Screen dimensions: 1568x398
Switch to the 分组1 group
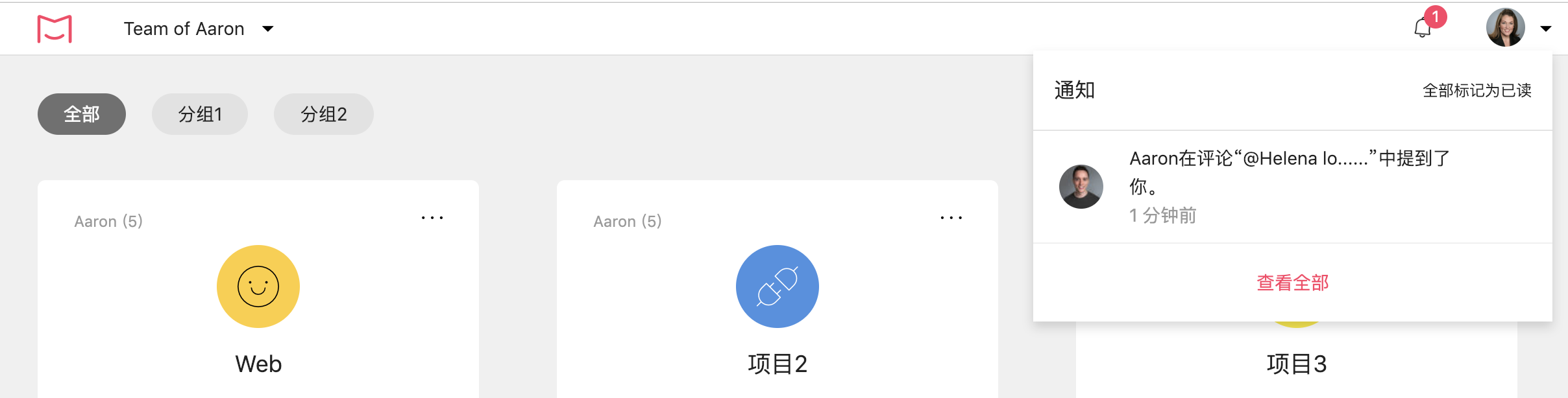(x=200, y=114)
